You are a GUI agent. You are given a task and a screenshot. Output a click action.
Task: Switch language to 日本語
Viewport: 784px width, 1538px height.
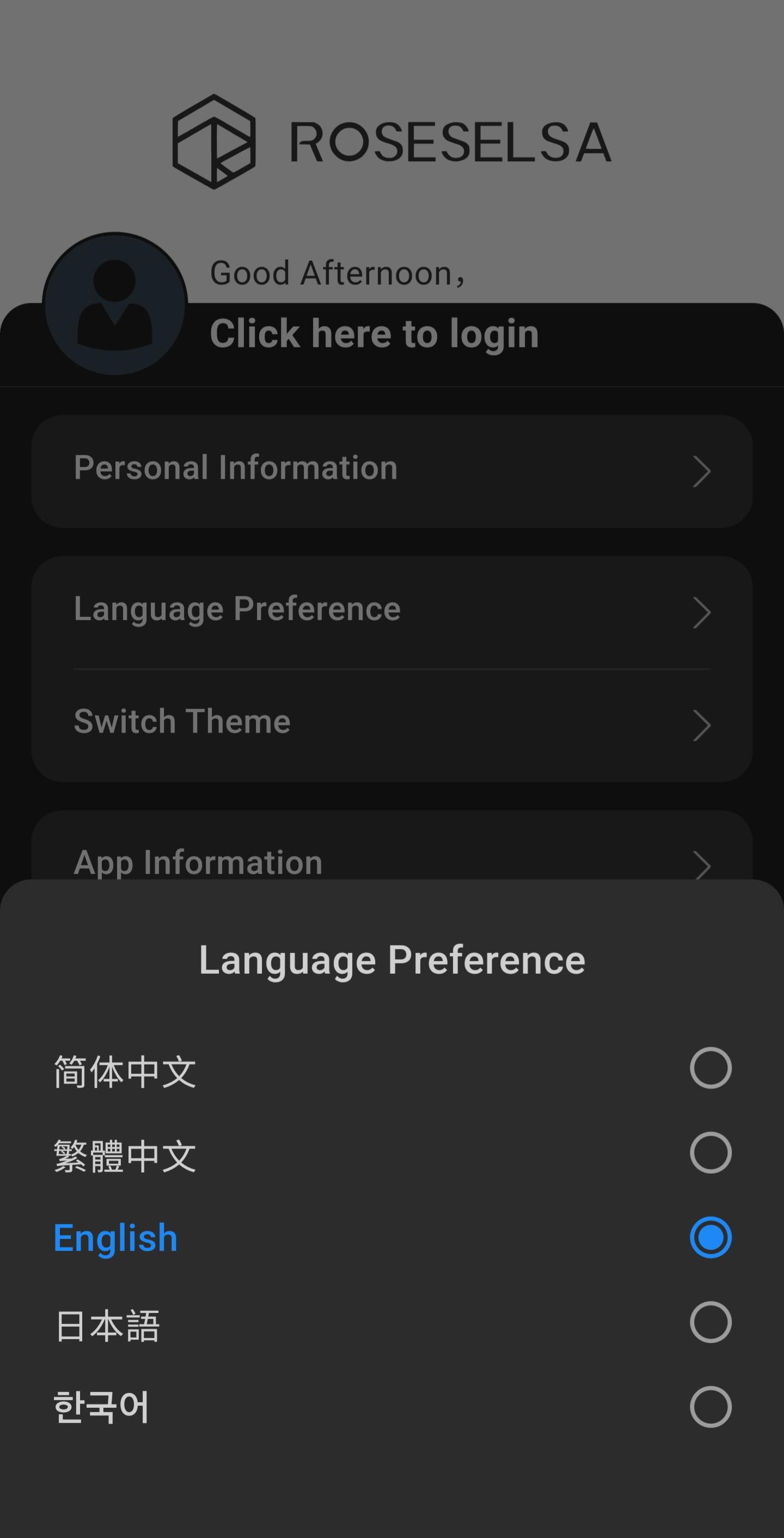coord(710,1322)
